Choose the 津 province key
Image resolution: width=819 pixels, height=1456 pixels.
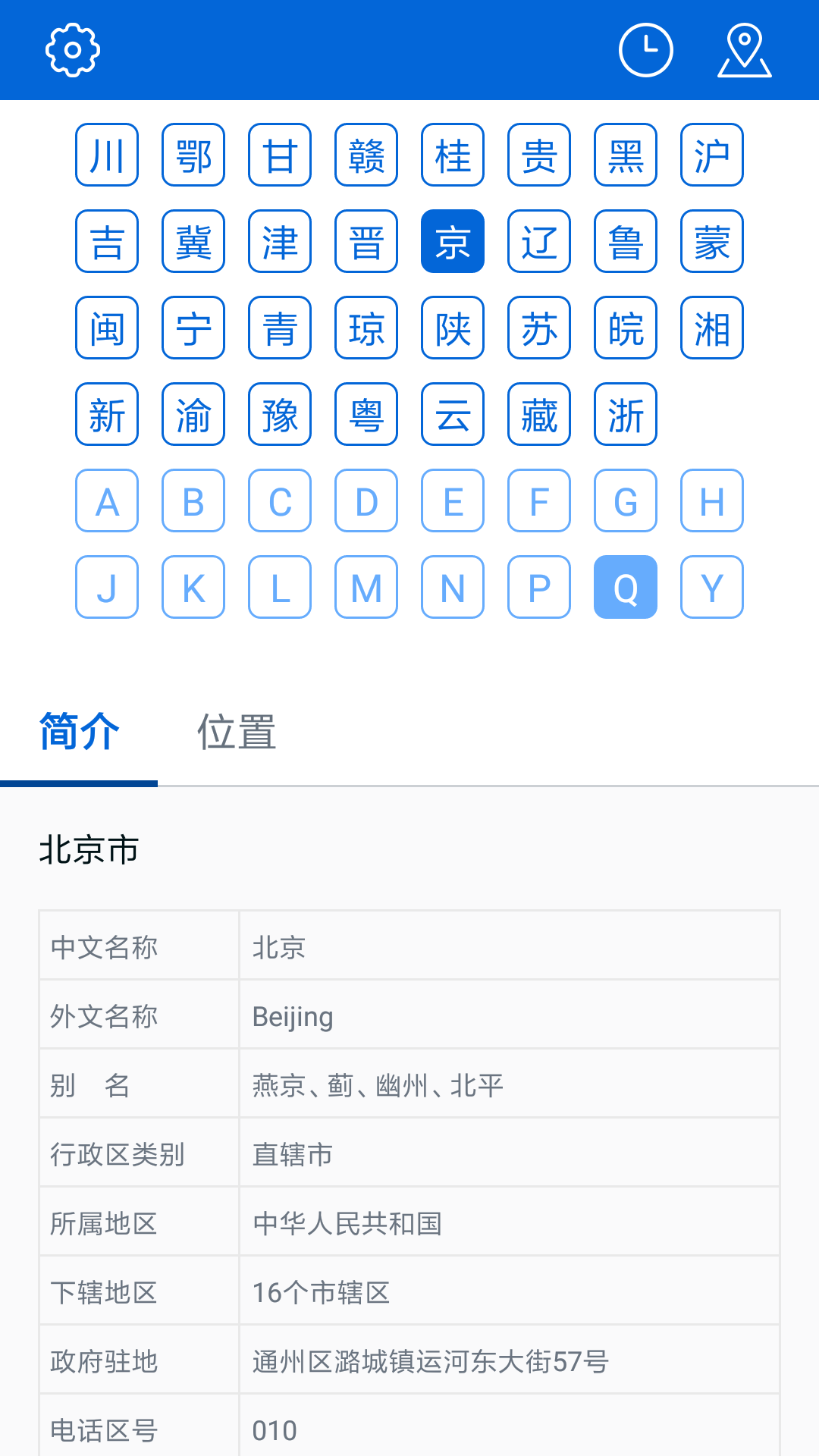(x=280, y=241)
